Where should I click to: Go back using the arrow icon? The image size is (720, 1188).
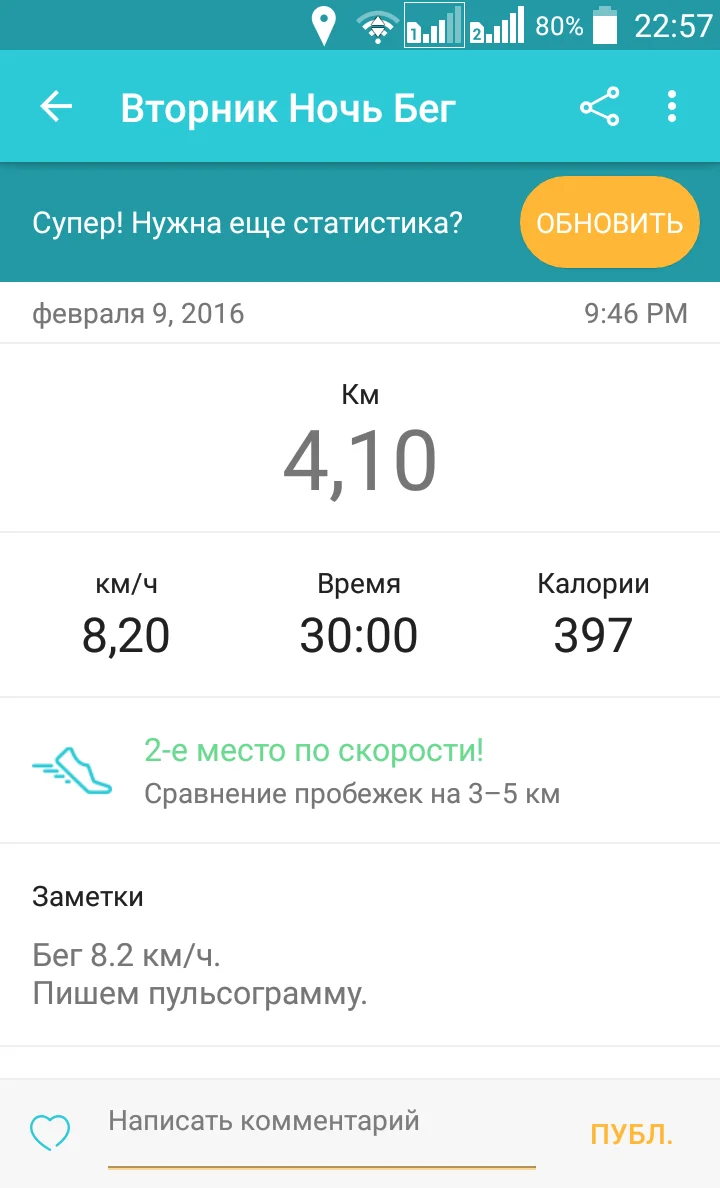[56, 107]
